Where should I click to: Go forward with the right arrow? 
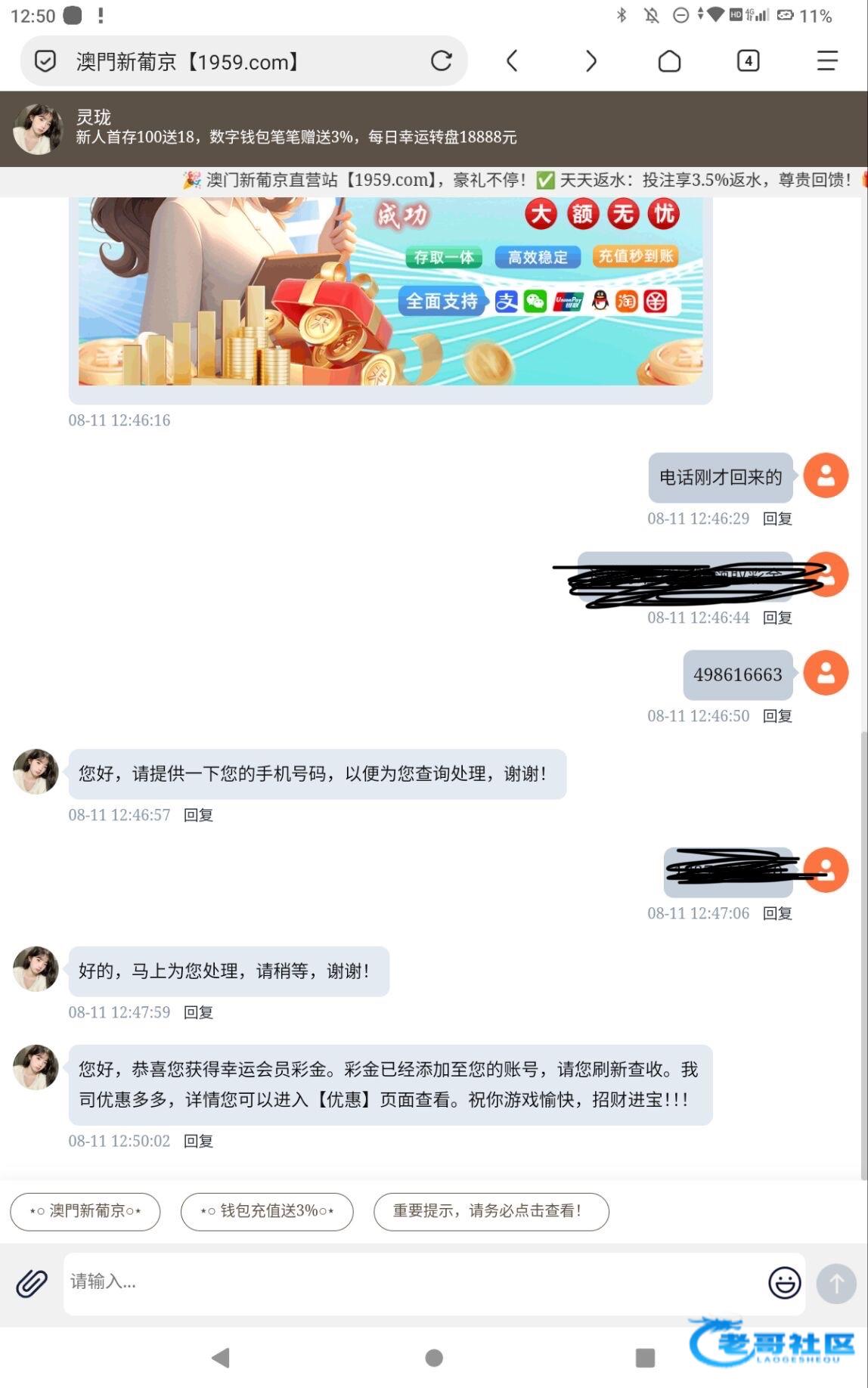coord(591,61)
